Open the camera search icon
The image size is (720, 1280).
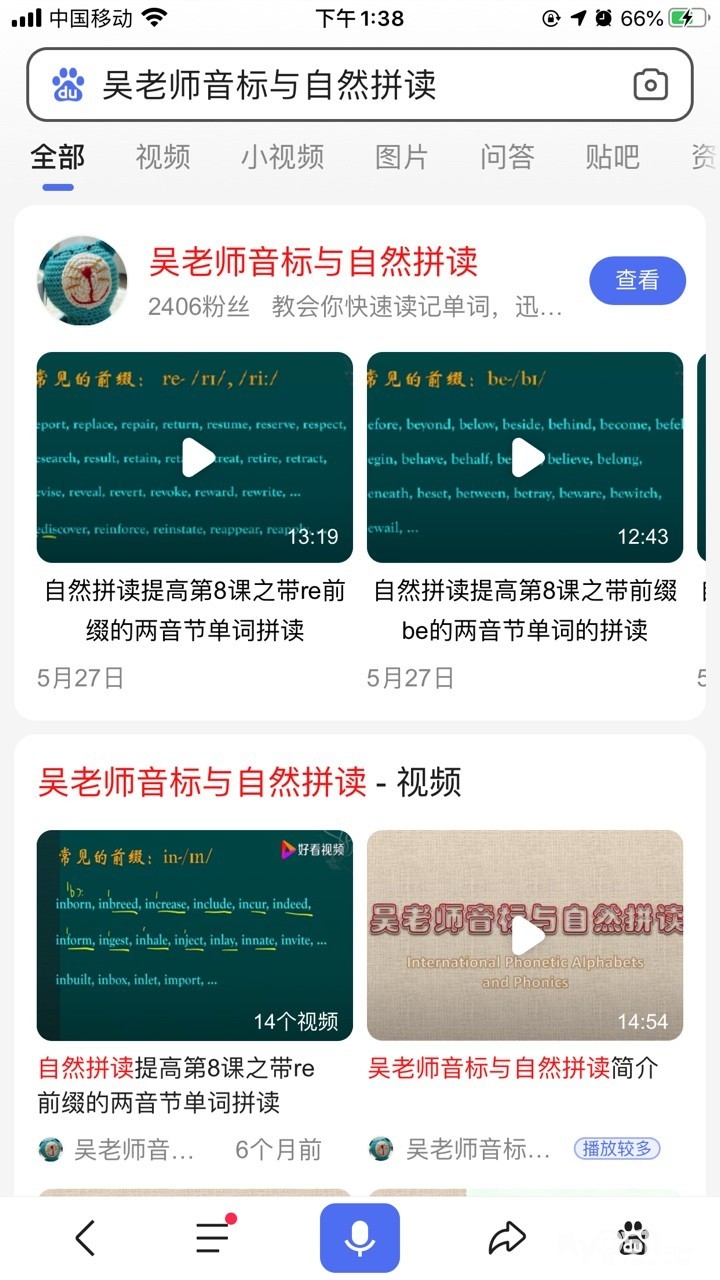650,85
